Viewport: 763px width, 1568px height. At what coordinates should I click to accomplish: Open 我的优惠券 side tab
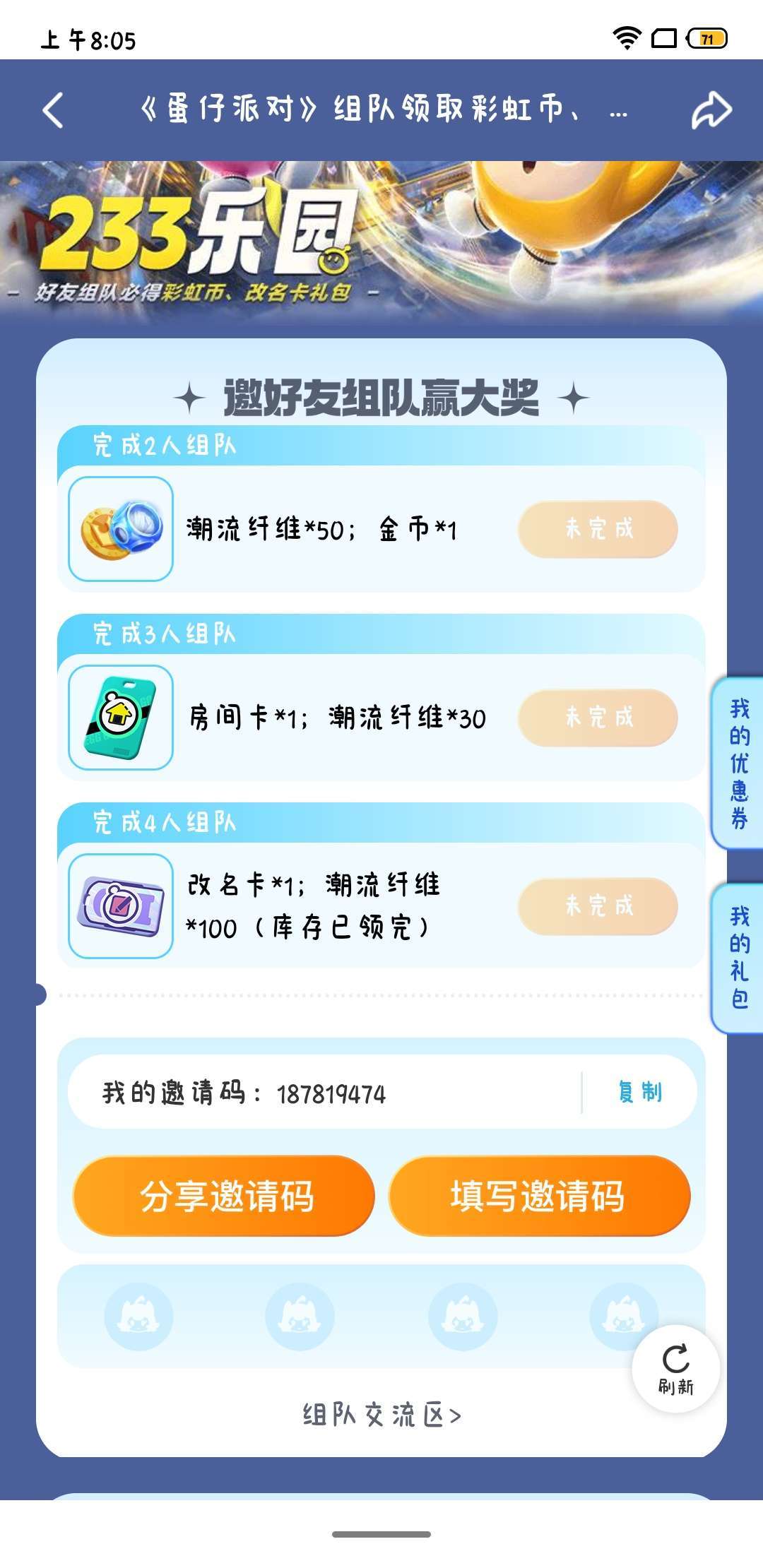(738, 763)
